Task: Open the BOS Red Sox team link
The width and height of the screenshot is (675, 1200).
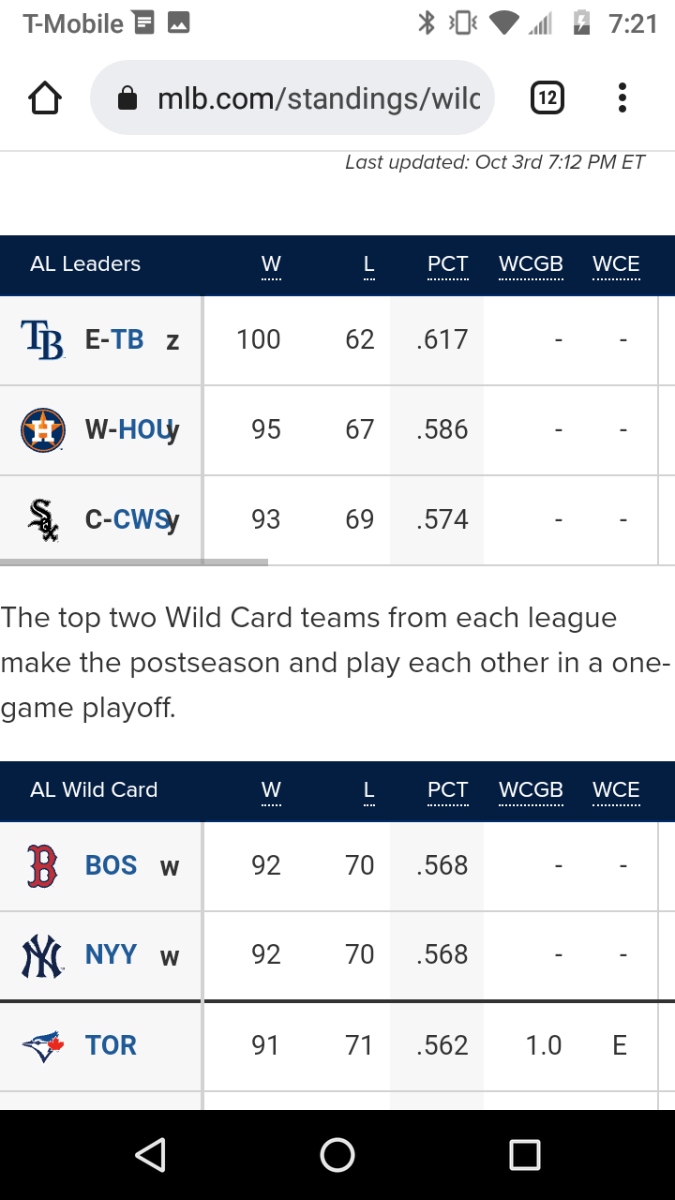Action: 111,865
